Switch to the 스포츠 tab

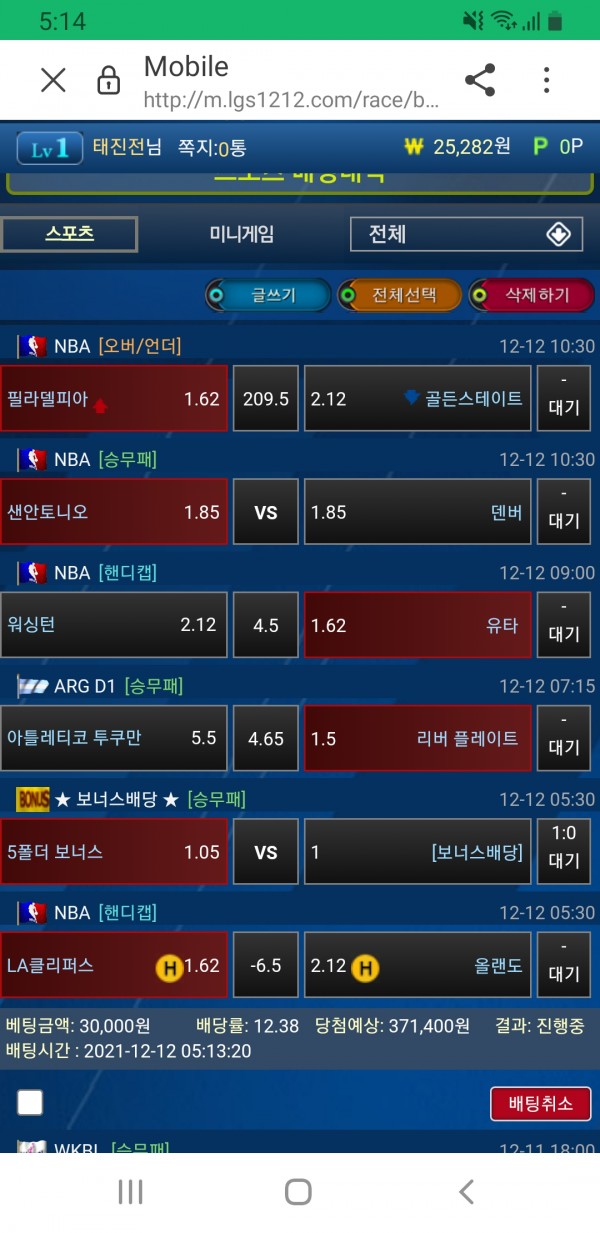69,234
